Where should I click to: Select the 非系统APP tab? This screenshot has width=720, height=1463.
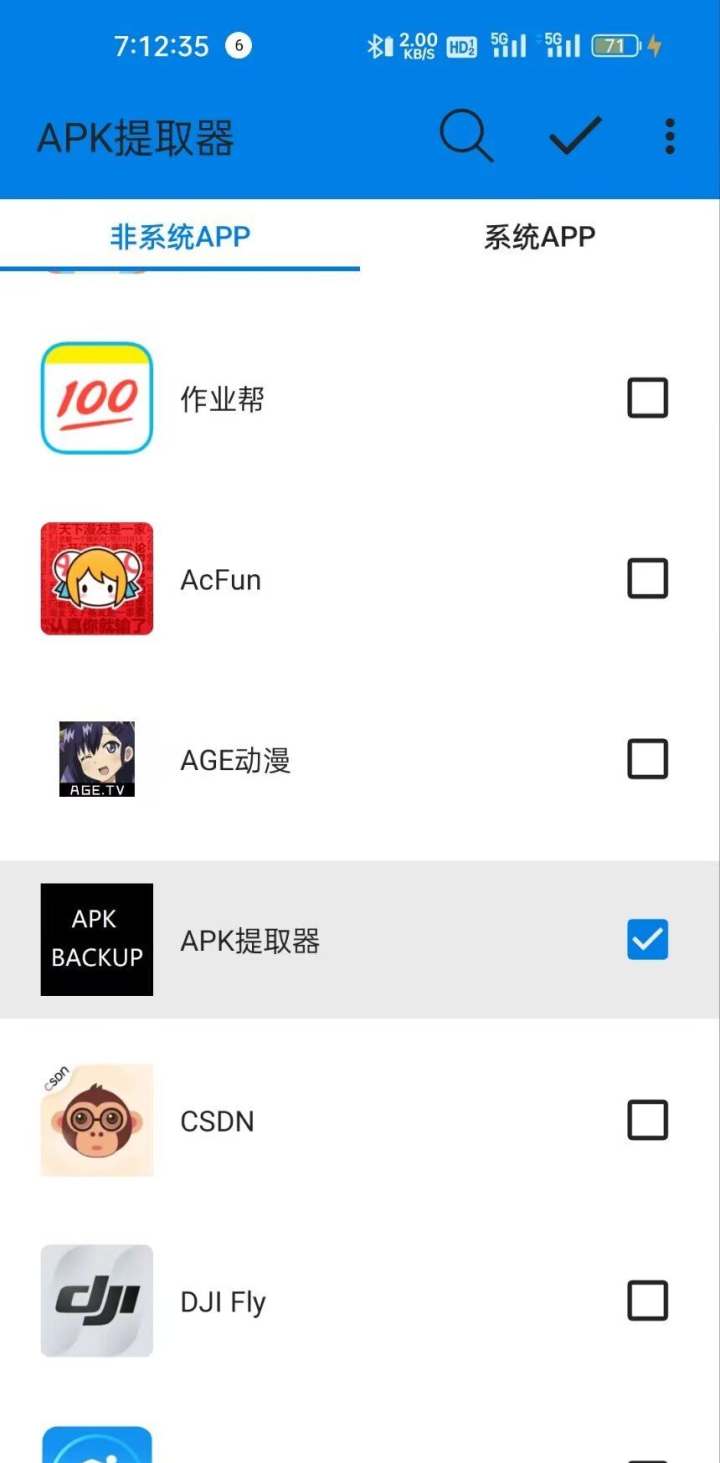pyautogui.click(x=180, y=237)
